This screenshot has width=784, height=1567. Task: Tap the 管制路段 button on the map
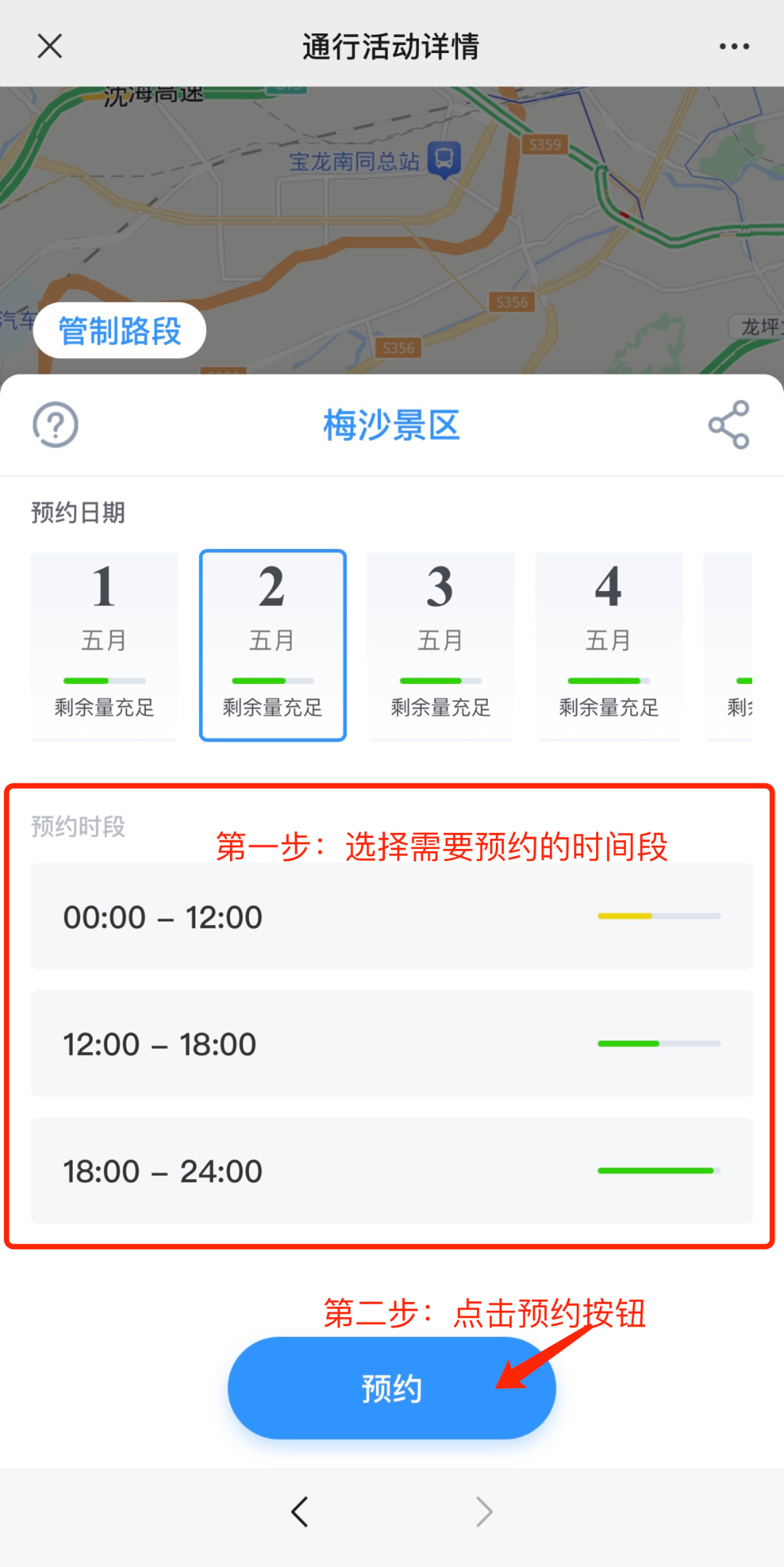[x=120, y=330]
